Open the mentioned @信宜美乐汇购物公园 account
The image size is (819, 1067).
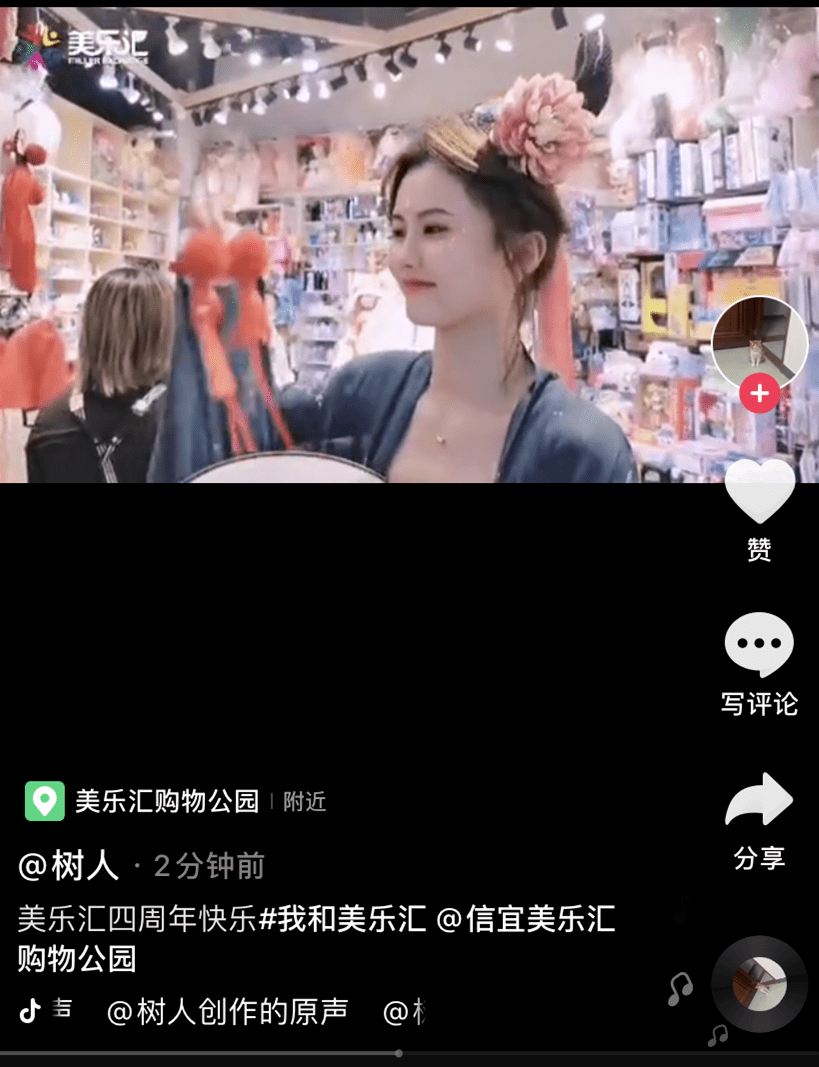click(x=525, y=919)
